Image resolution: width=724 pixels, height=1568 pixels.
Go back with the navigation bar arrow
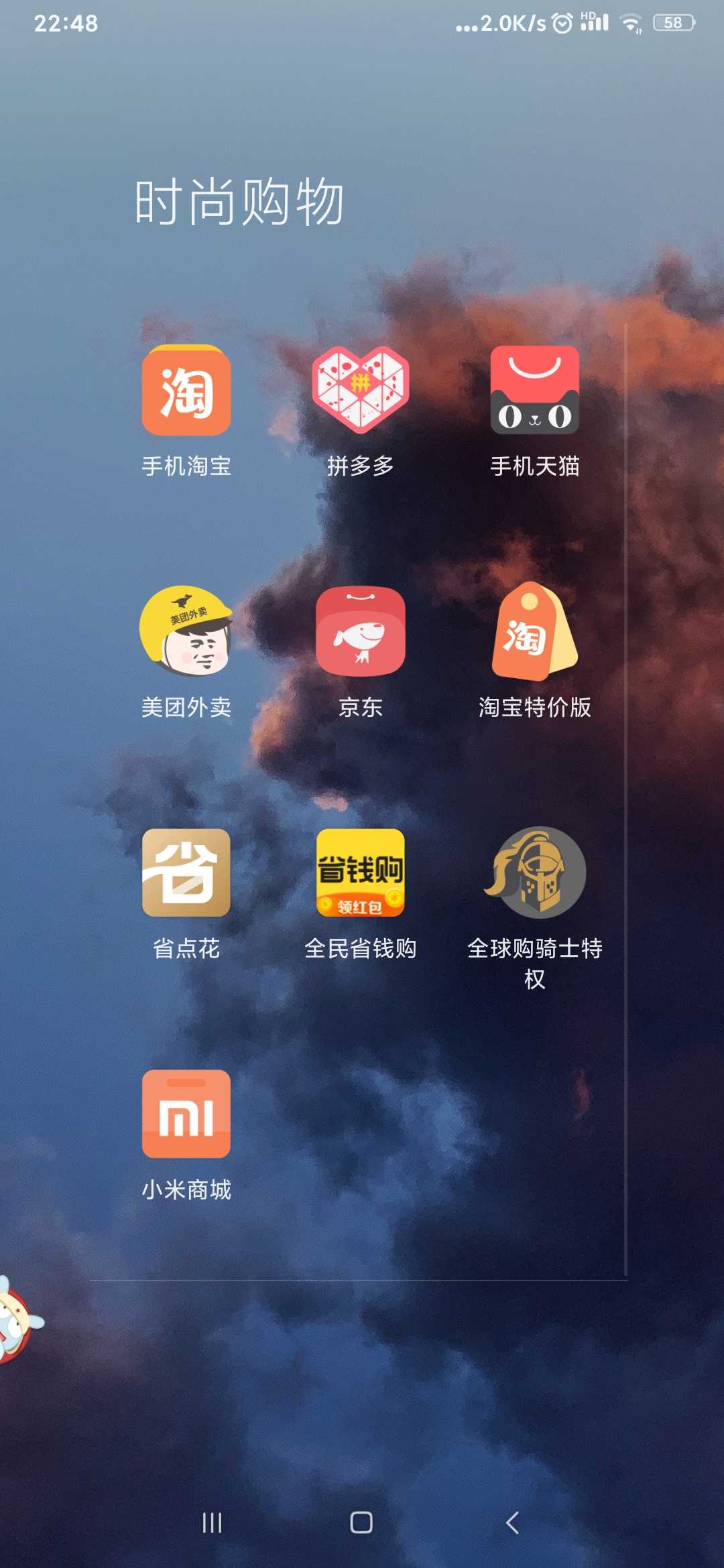pyautogui.click(x=513, y=1523)
